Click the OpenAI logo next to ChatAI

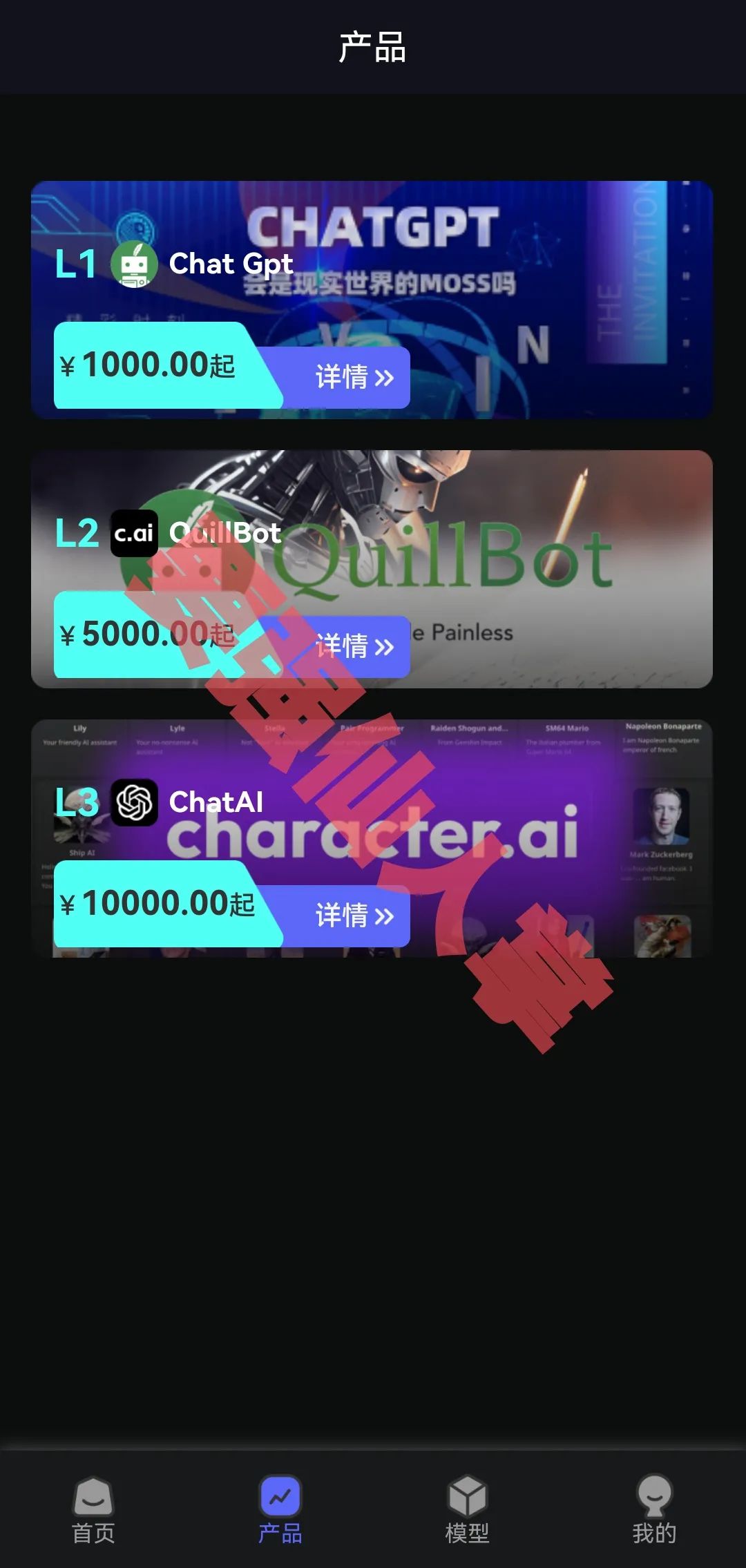135,801
